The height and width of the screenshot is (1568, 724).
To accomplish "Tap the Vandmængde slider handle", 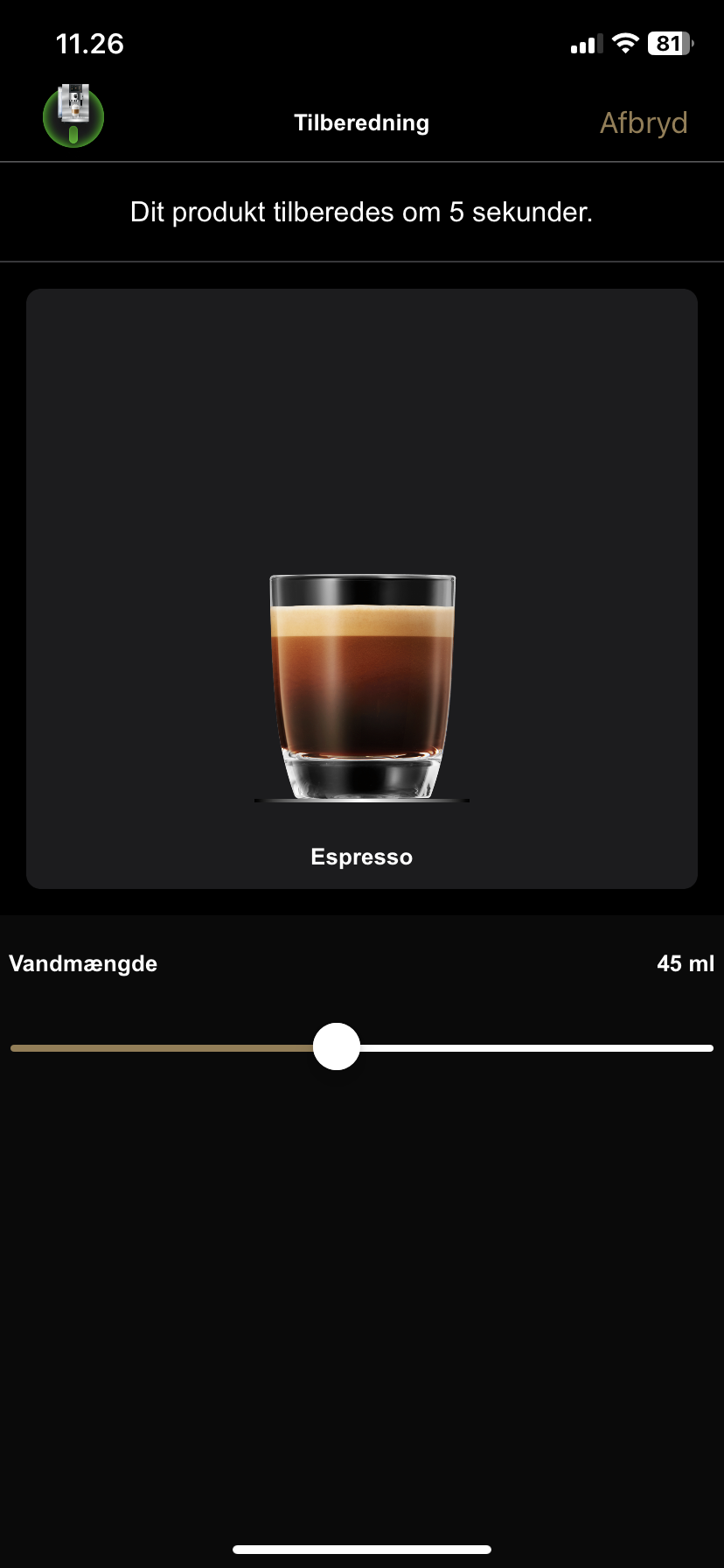I will pos(337,1046).
